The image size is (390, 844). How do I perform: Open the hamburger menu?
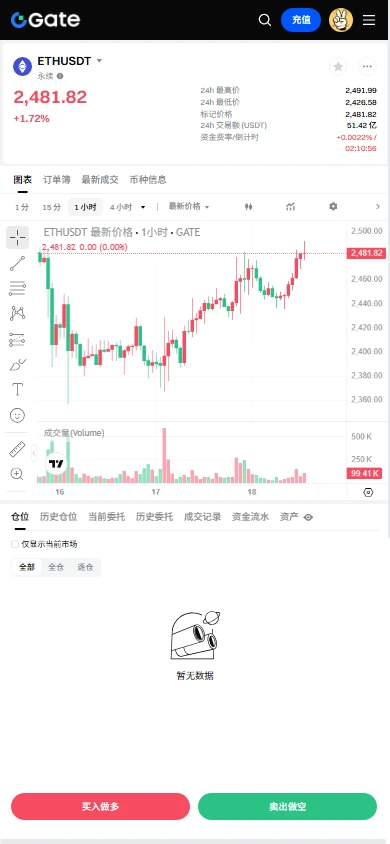[369, 20]
